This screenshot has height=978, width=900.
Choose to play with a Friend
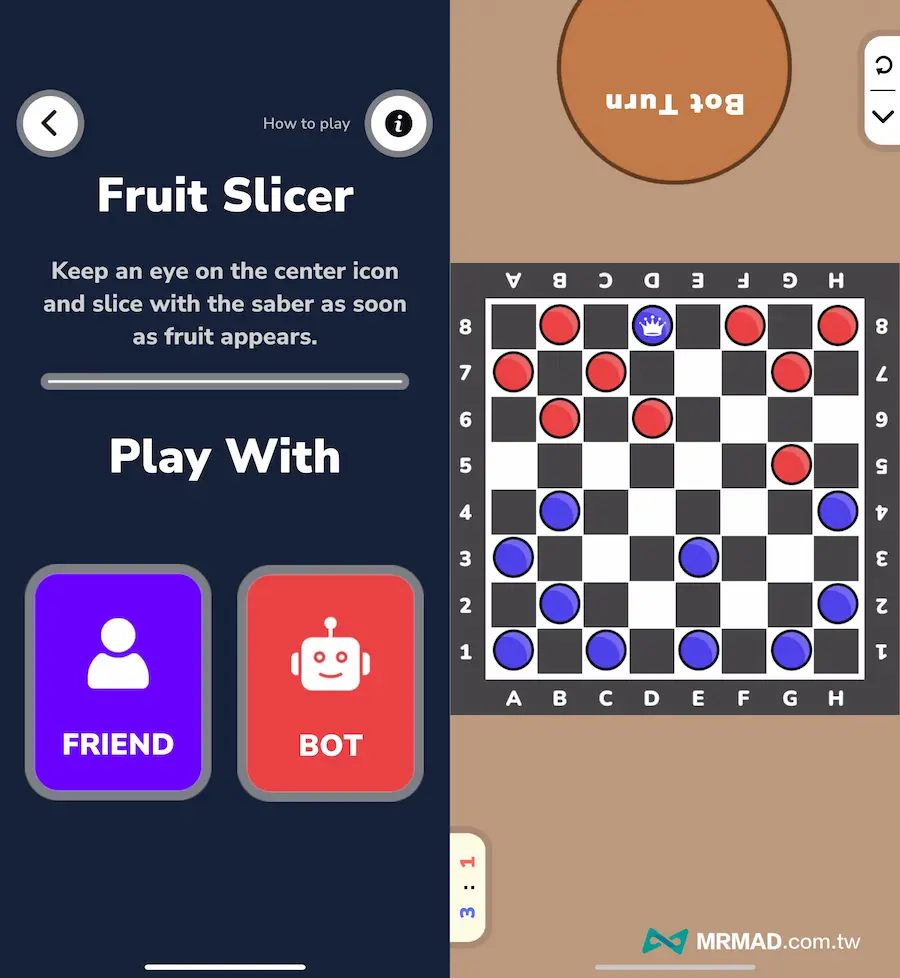click(x=118, y=682)
